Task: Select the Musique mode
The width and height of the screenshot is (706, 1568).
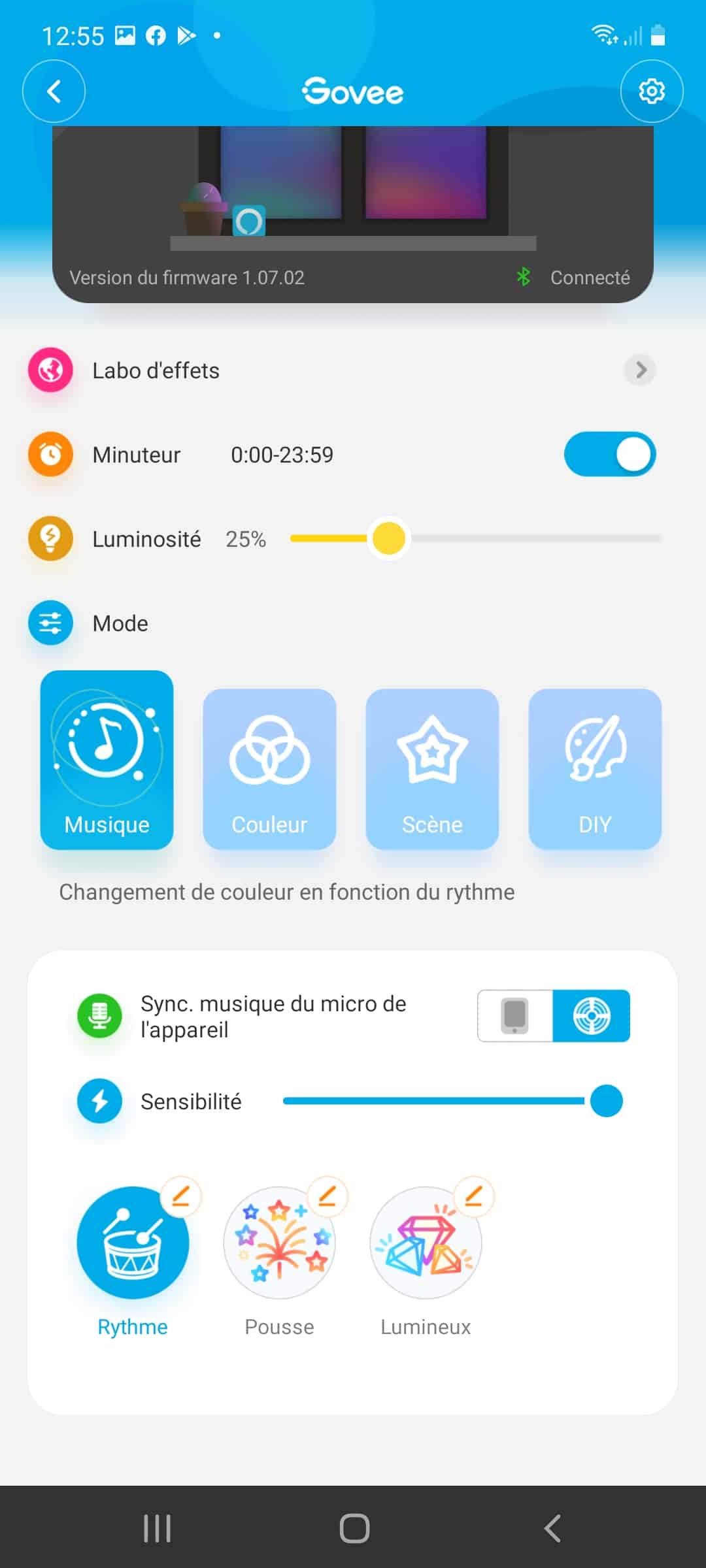Action: (107, 760)
